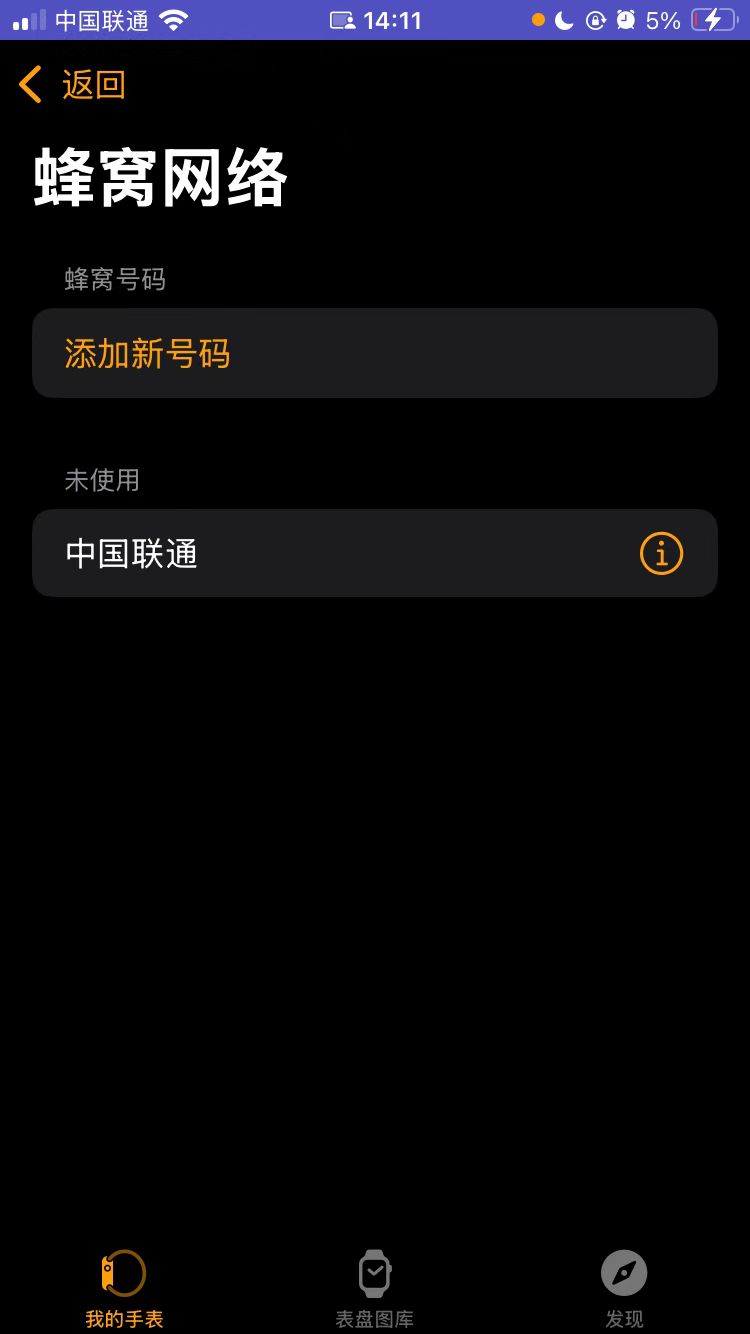Open the 表盘图库 tab
750x1334 pixels.
point(374,1288)
